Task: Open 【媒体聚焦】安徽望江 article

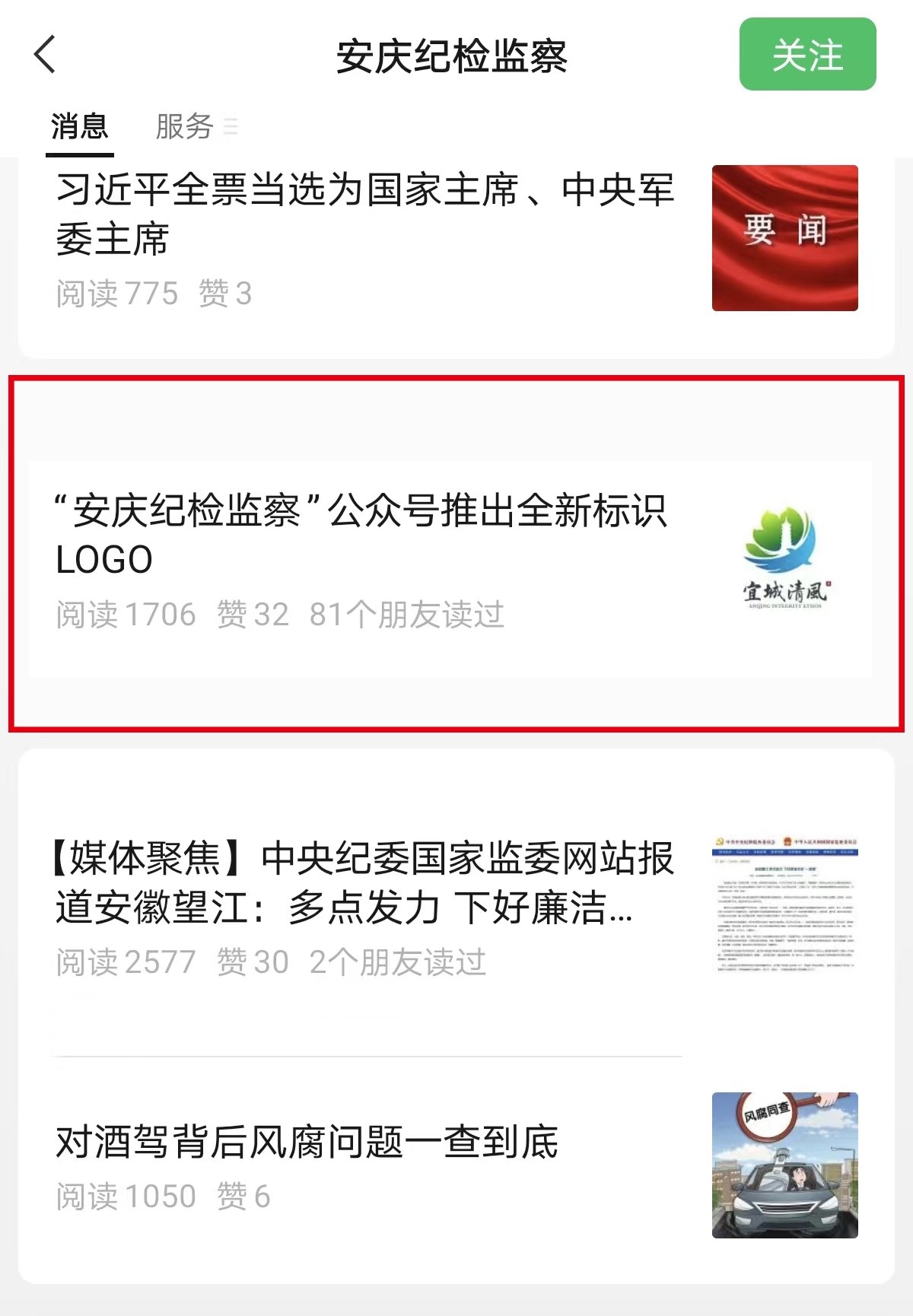Action: click(x=365, y=882)
